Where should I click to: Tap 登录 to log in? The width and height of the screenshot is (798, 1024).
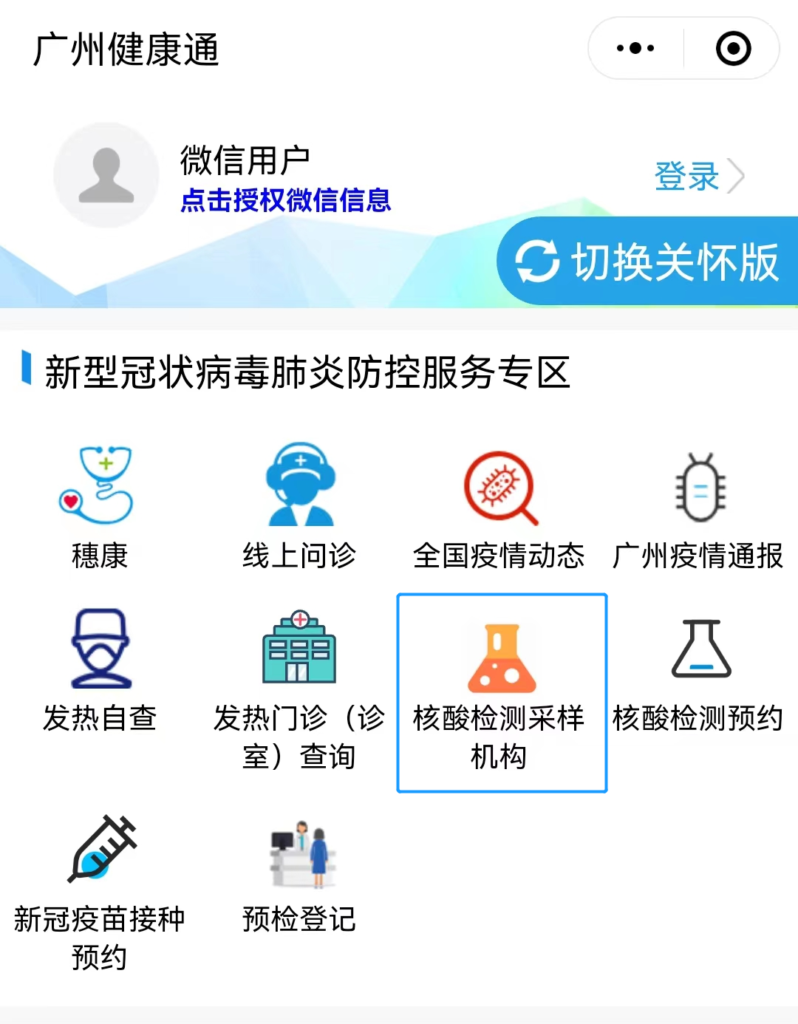(x=699, y=177)
